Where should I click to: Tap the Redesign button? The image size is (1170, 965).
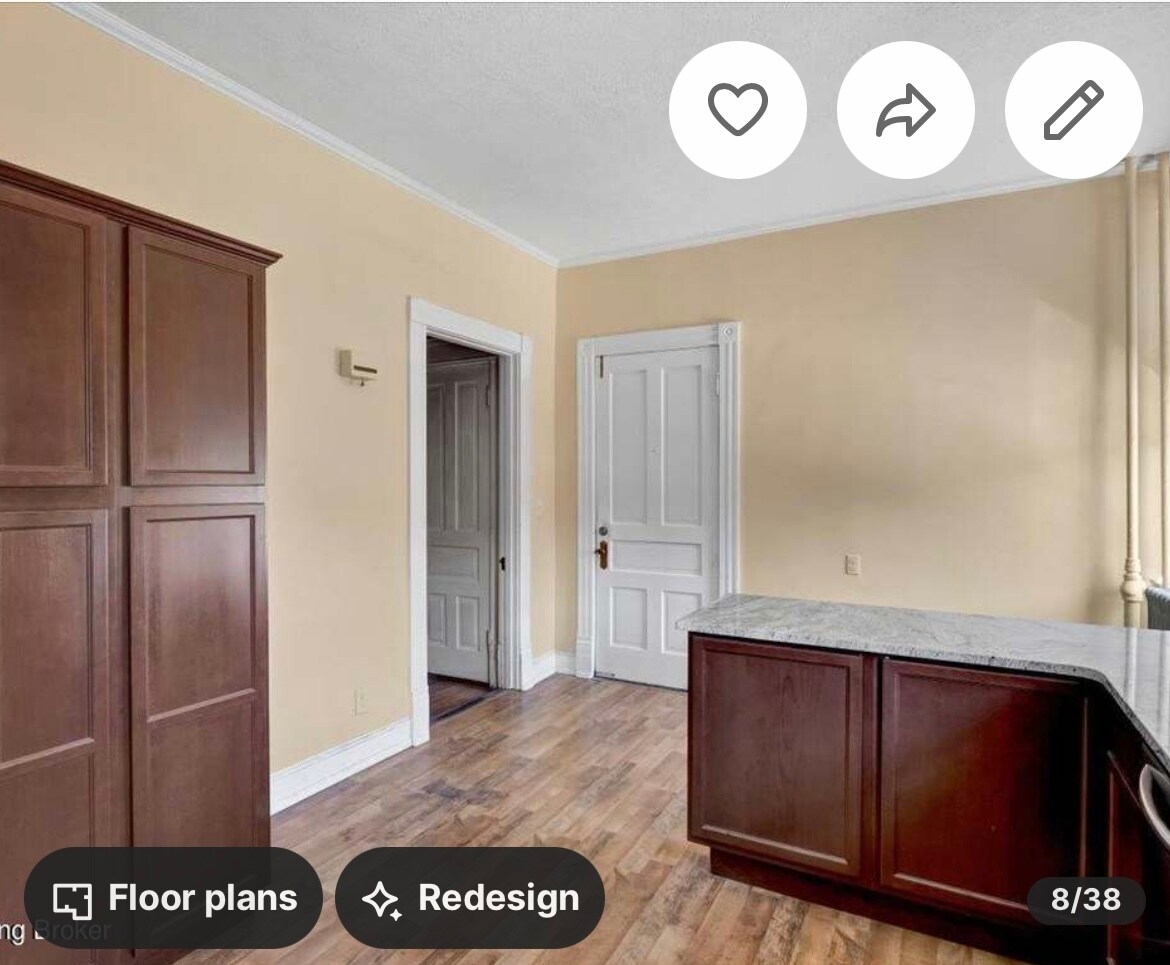tap(470, 898)
